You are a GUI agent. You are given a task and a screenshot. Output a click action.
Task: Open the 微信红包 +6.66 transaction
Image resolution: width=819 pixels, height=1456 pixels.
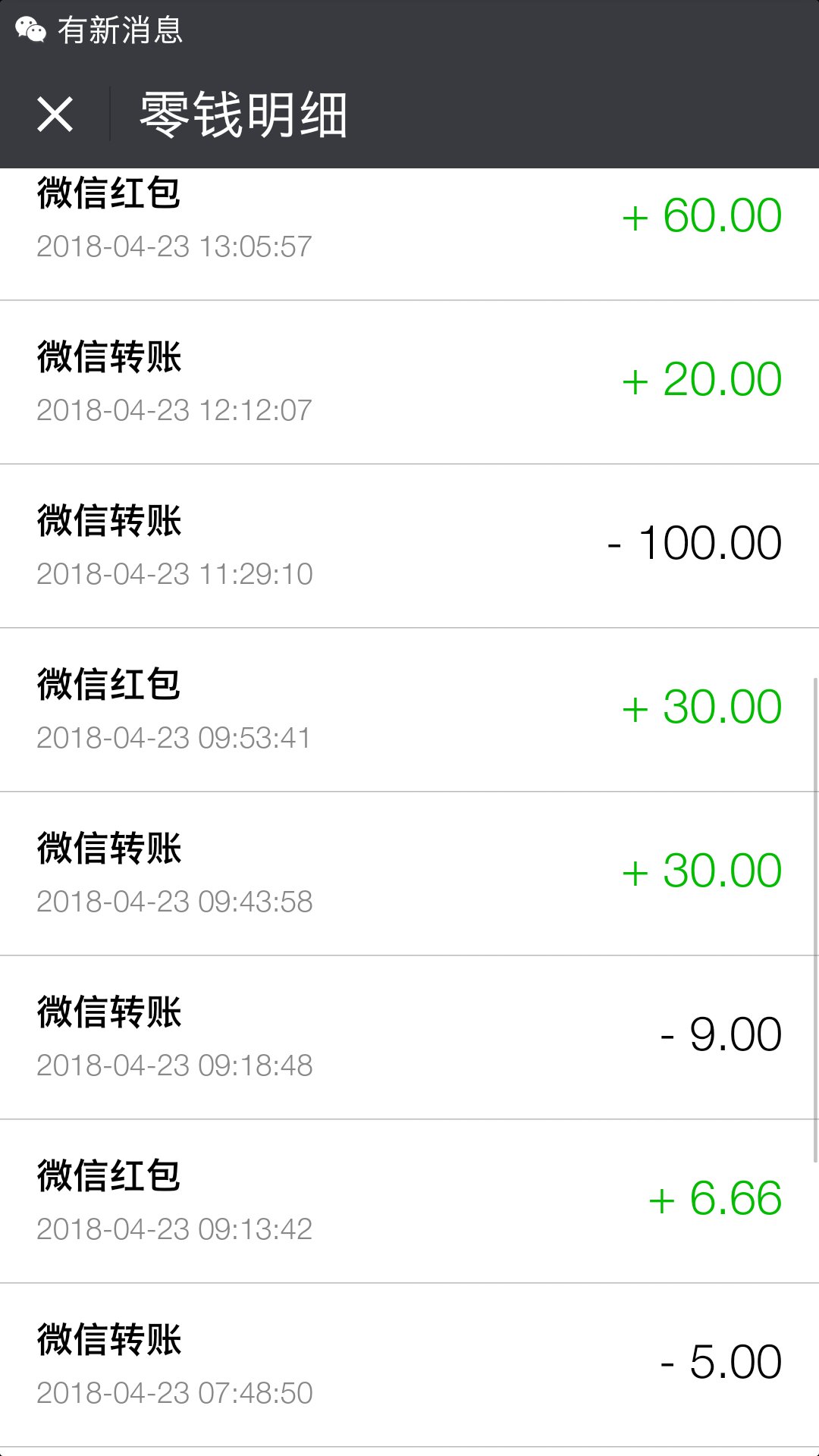pos(409,1201)
